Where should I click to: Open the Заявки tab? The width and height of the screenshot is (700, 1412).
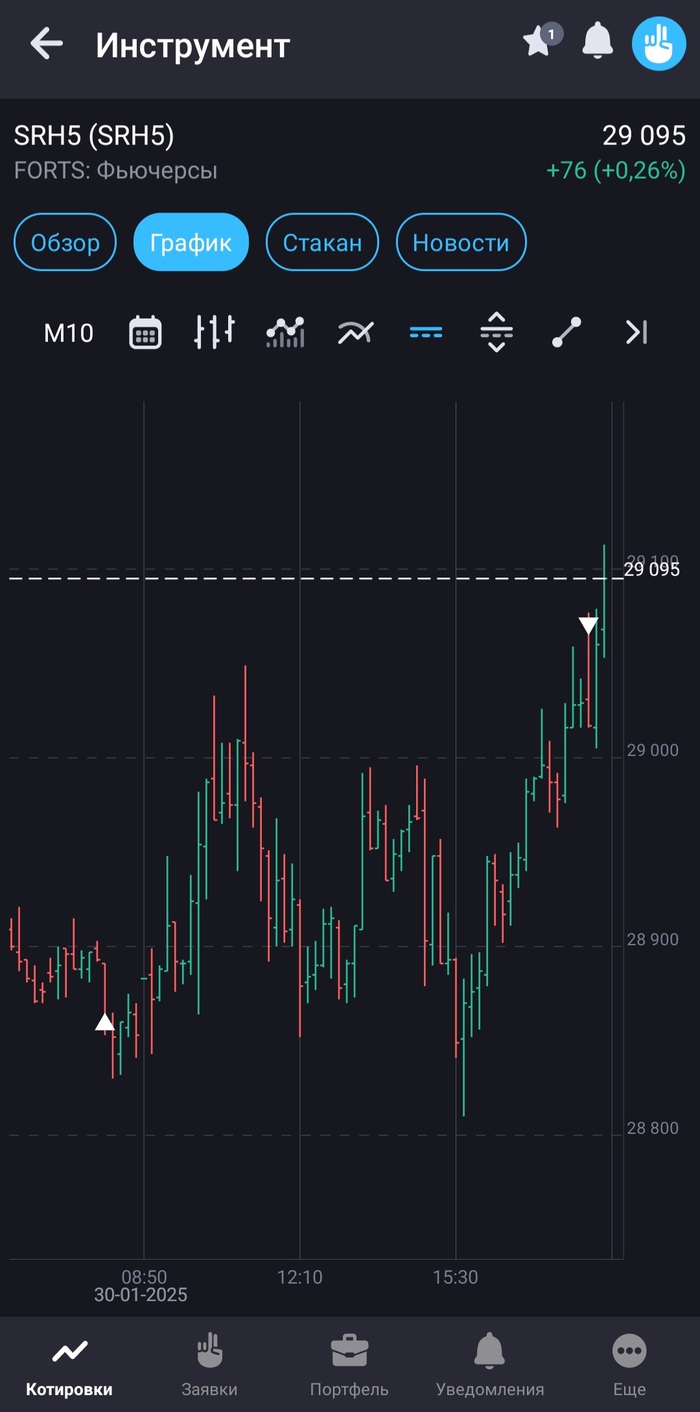click(x=209, y=1365)
